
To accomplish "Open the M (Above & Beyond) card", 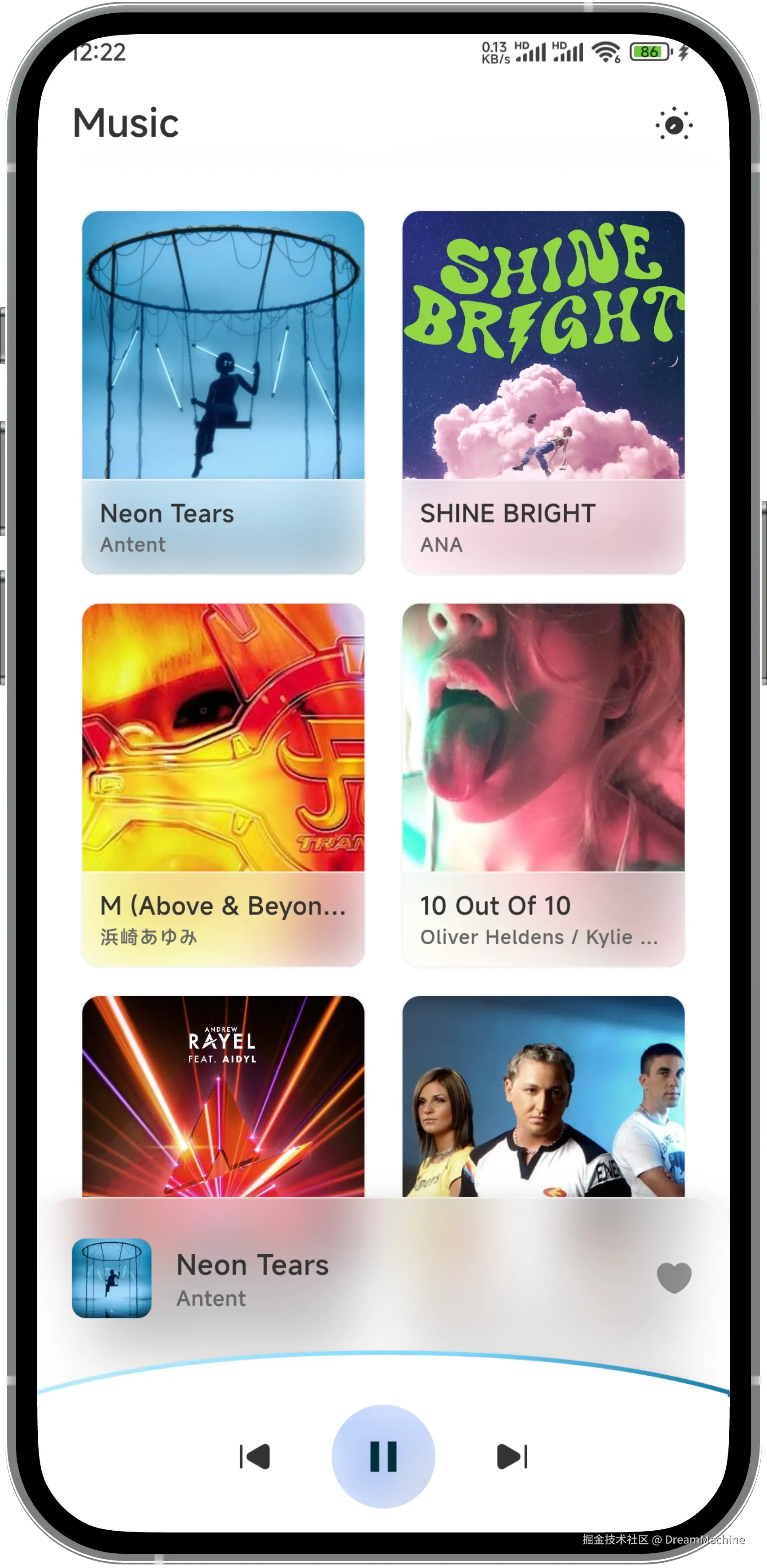I will point(223,784).
